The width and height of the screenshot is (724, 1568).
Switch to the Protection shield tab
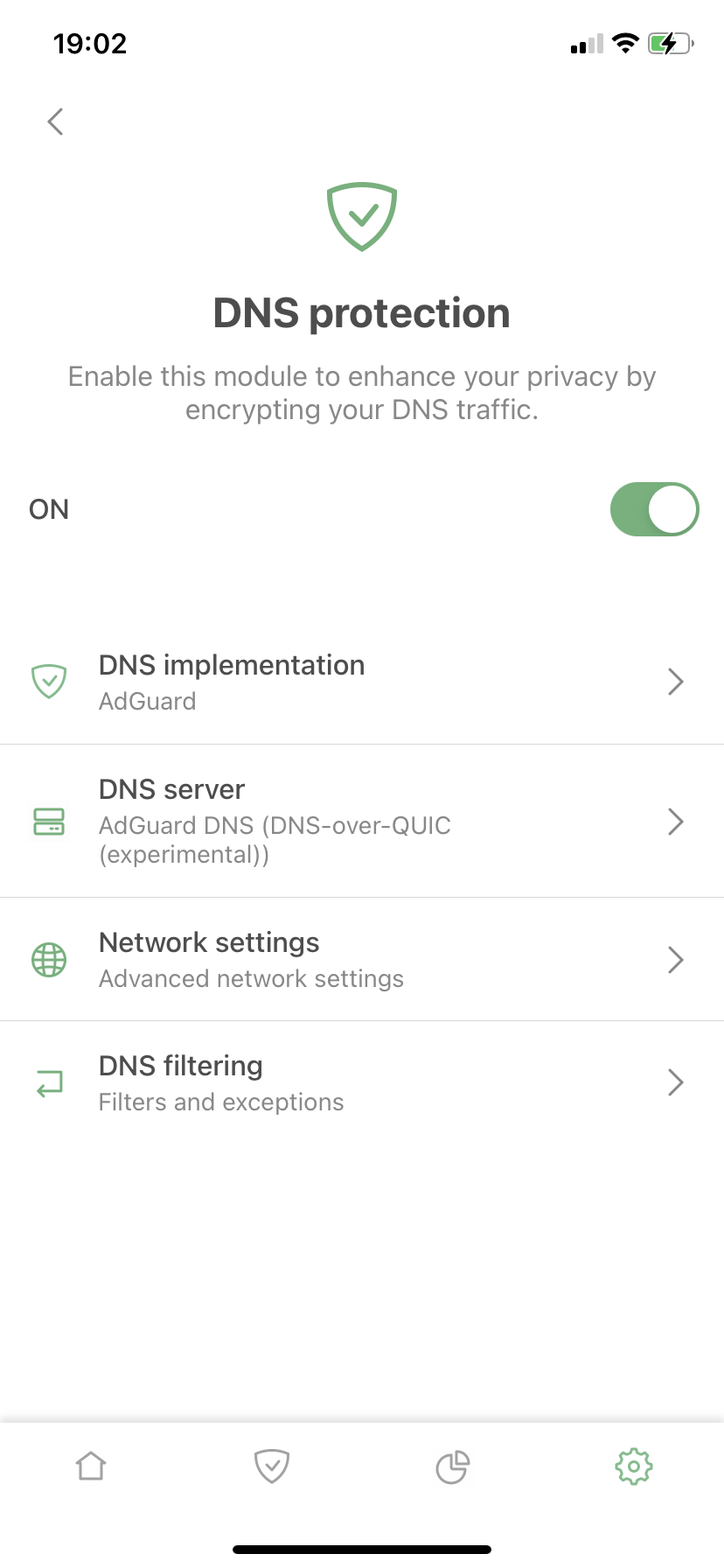[272, 1466]
